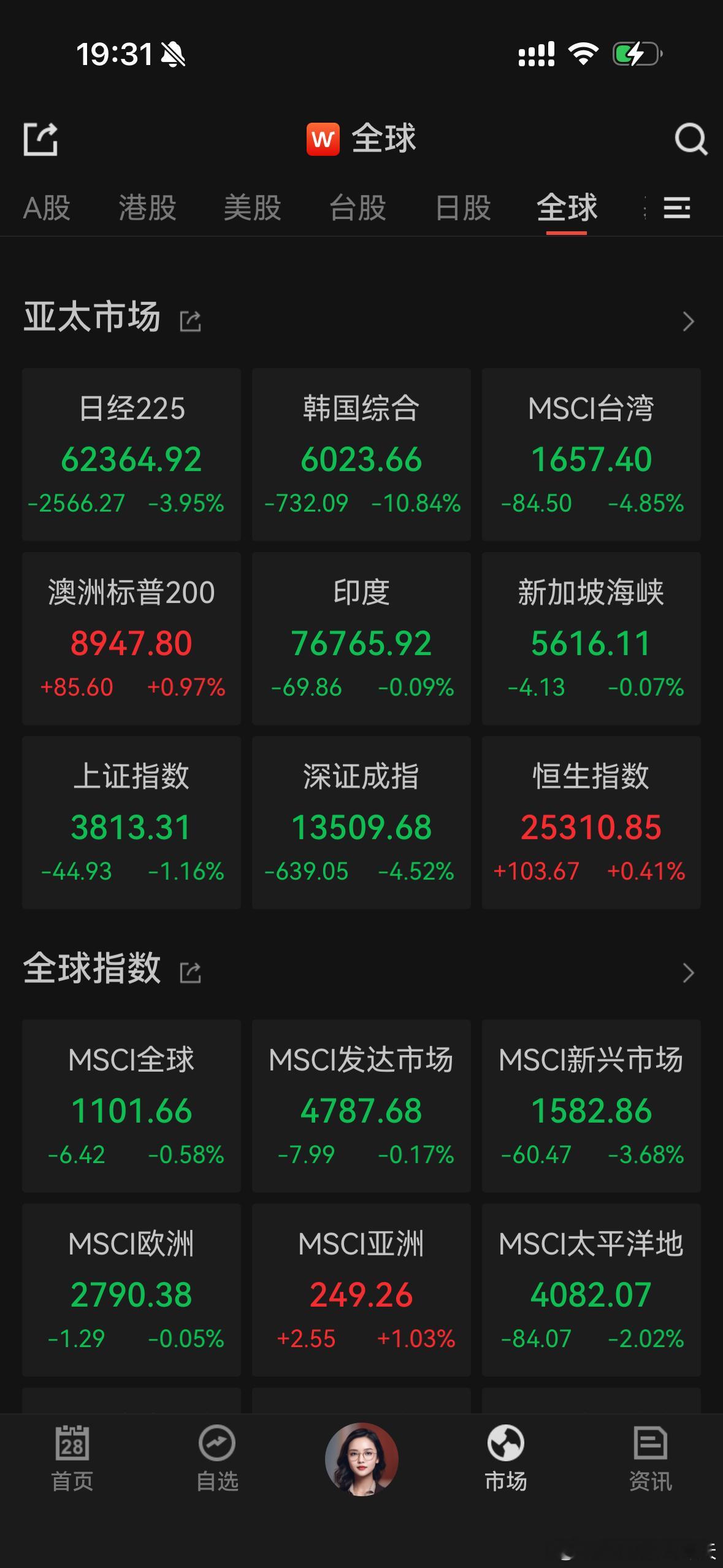Open the tab list menu icon
Image resolution: width=723 pixels, height=1568 pixels.
pyautogui.click(x=677, y=208)
